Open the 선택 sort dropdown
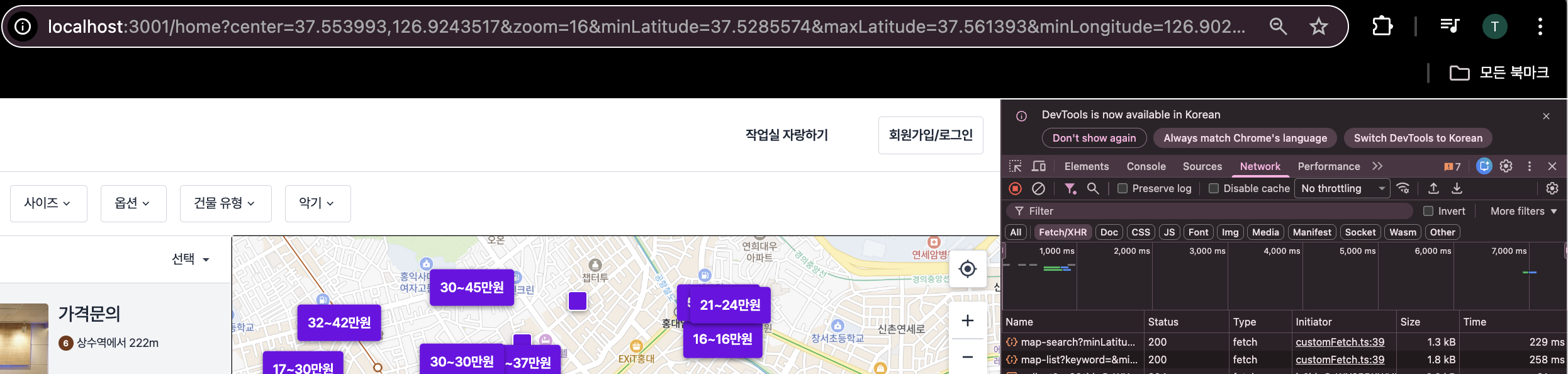Image resolution: width=1568 pixels, height=374 pixels. [x=191, y=259]
